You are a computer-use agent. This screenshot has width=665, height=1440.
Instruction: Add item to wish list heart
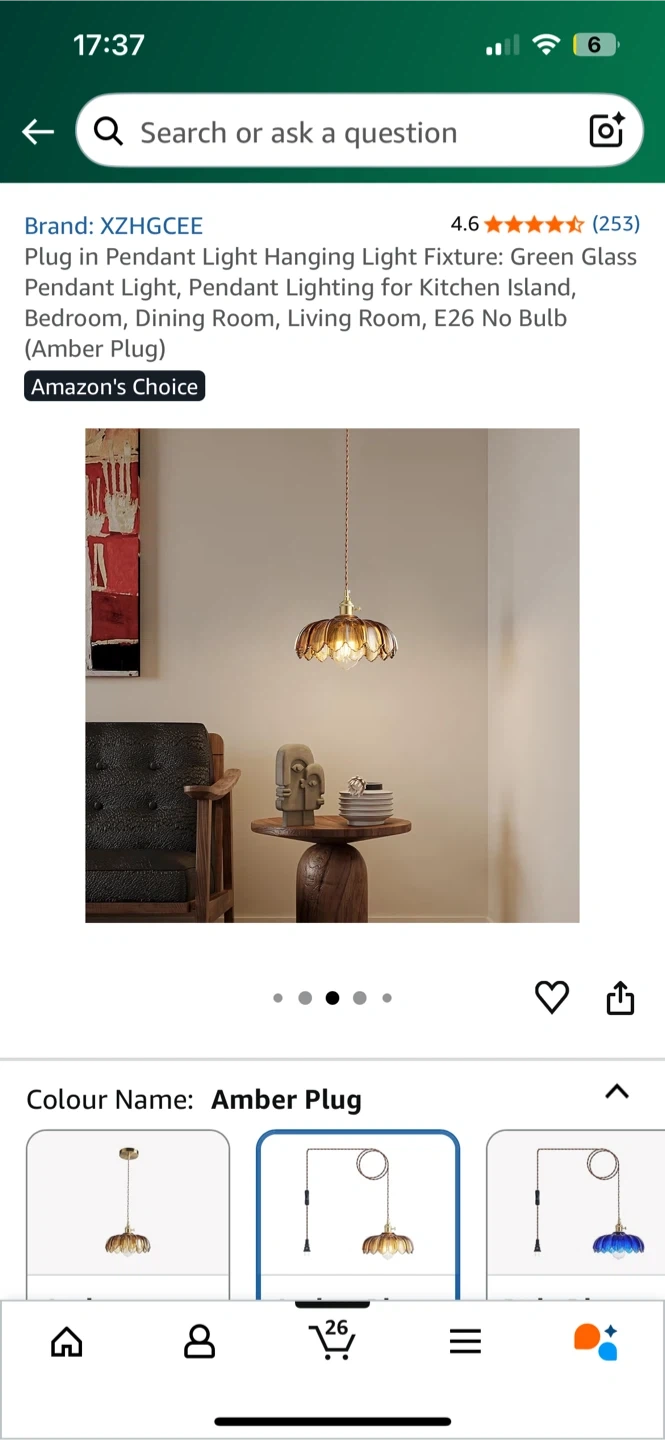click(552, 997)
